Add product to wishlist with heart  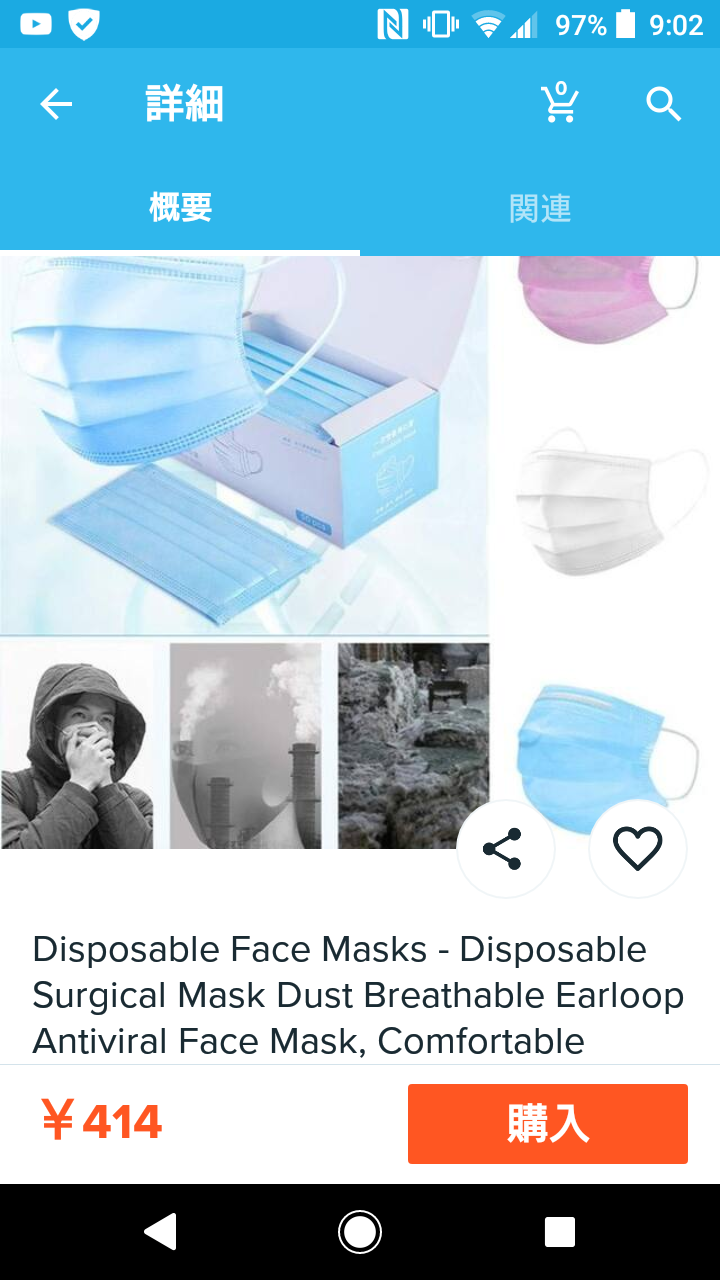637,849
